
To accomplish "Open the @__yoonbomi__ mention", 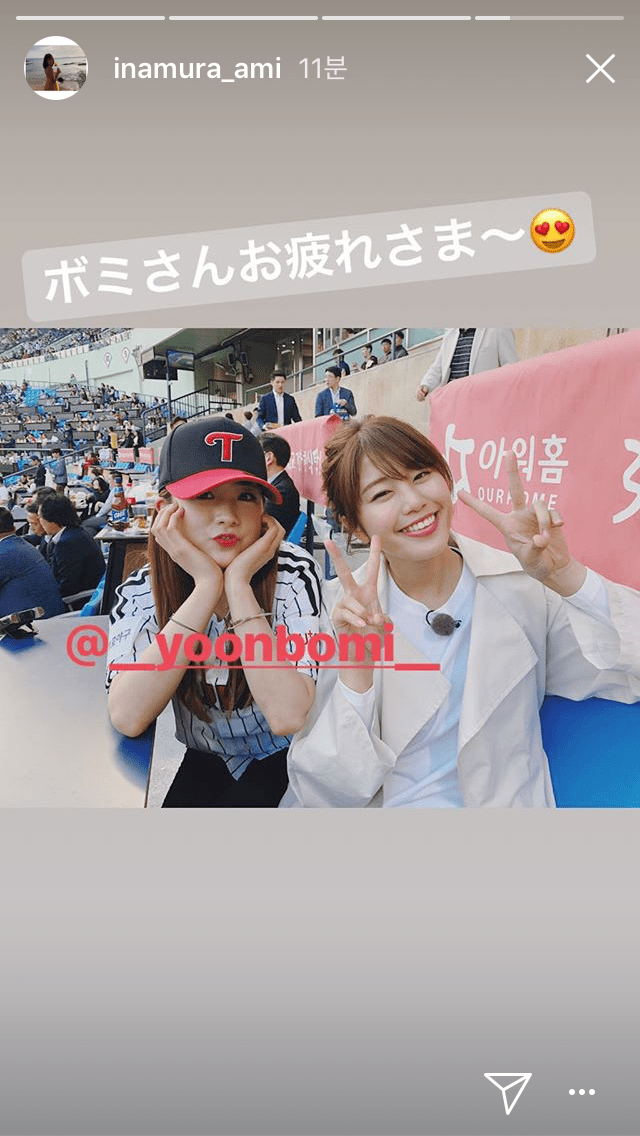I will (252, 649).
